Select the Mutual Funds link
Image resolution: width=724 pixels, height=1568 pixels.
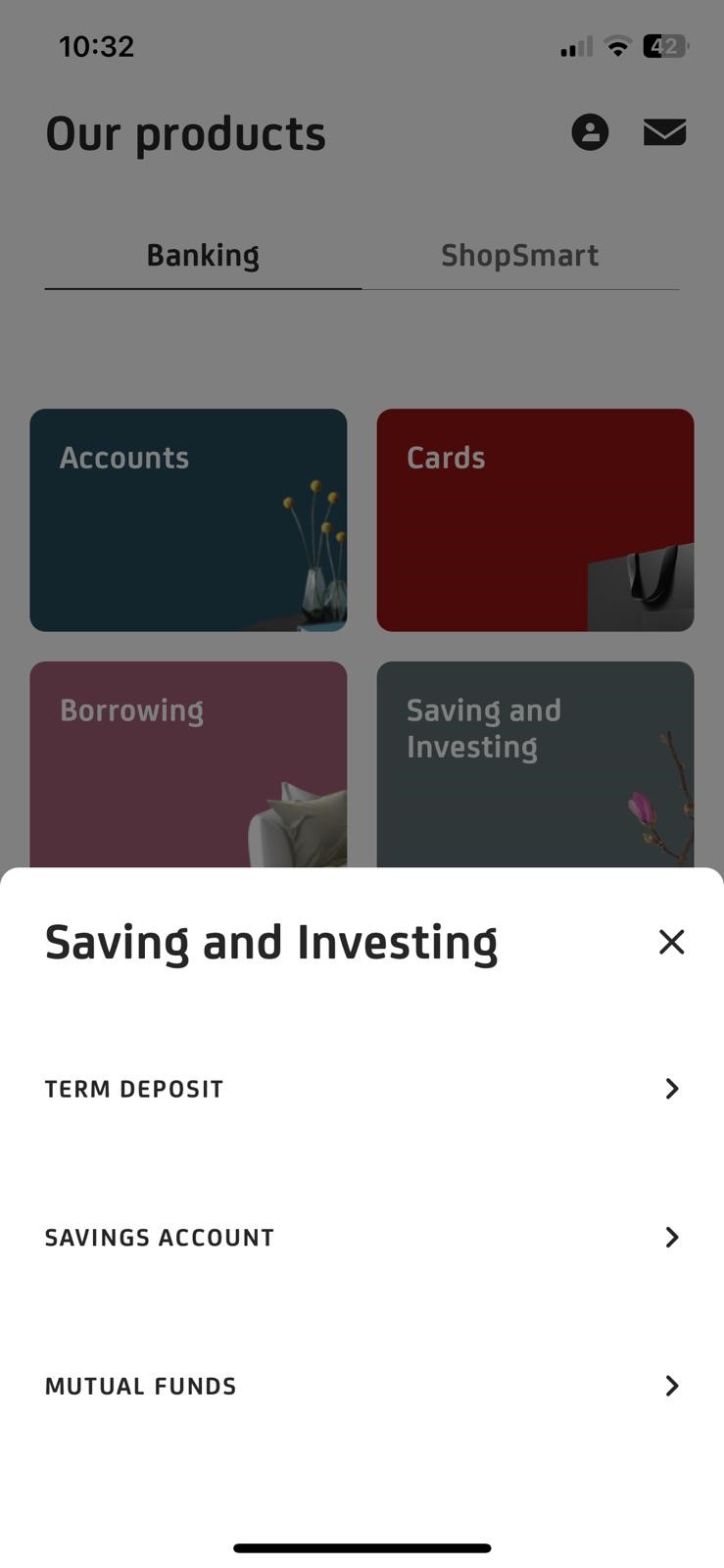tap(140, 1385)
